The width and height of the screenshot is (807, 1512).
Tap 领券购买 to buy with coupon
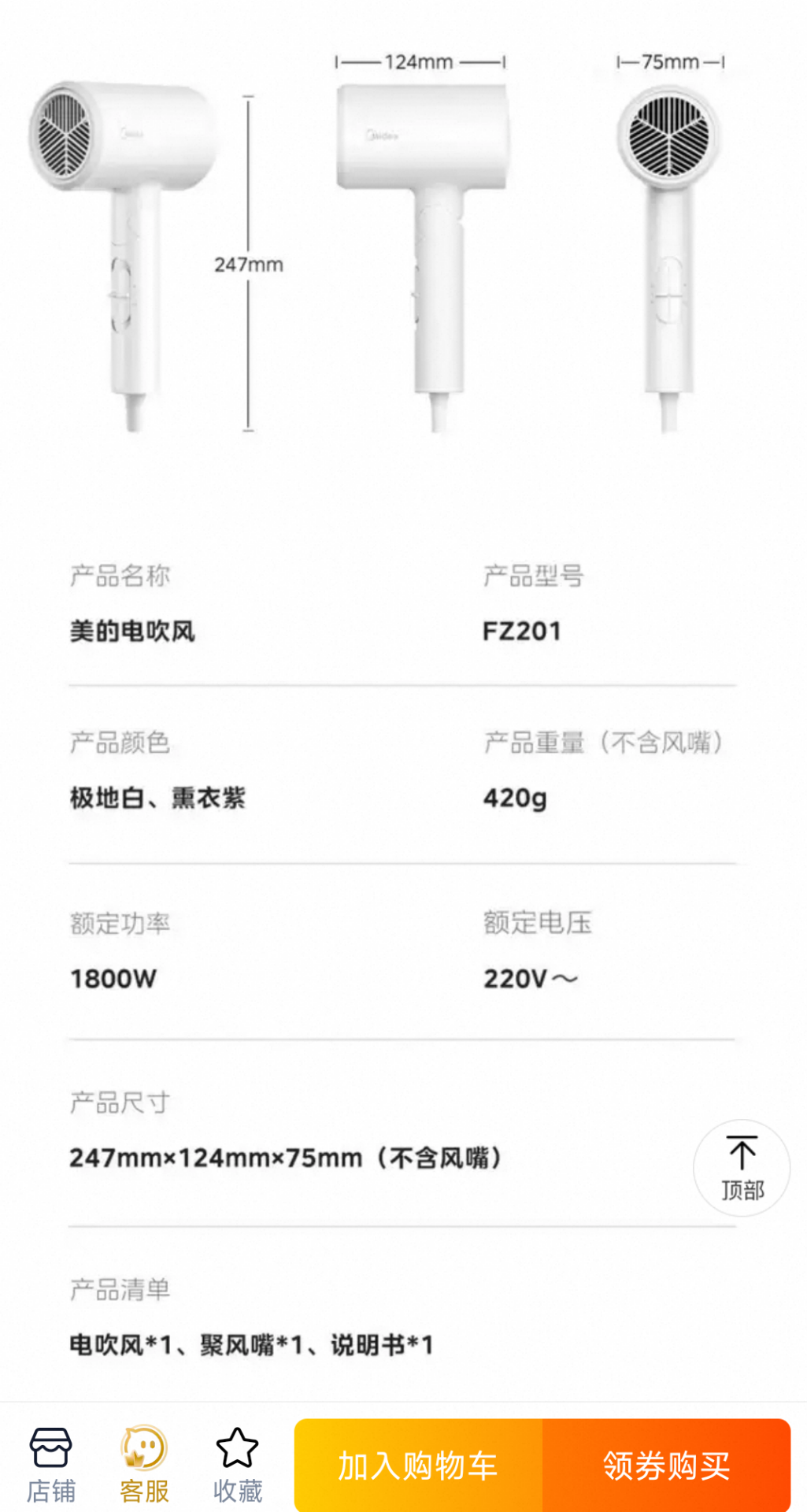tap(666, 1466)
